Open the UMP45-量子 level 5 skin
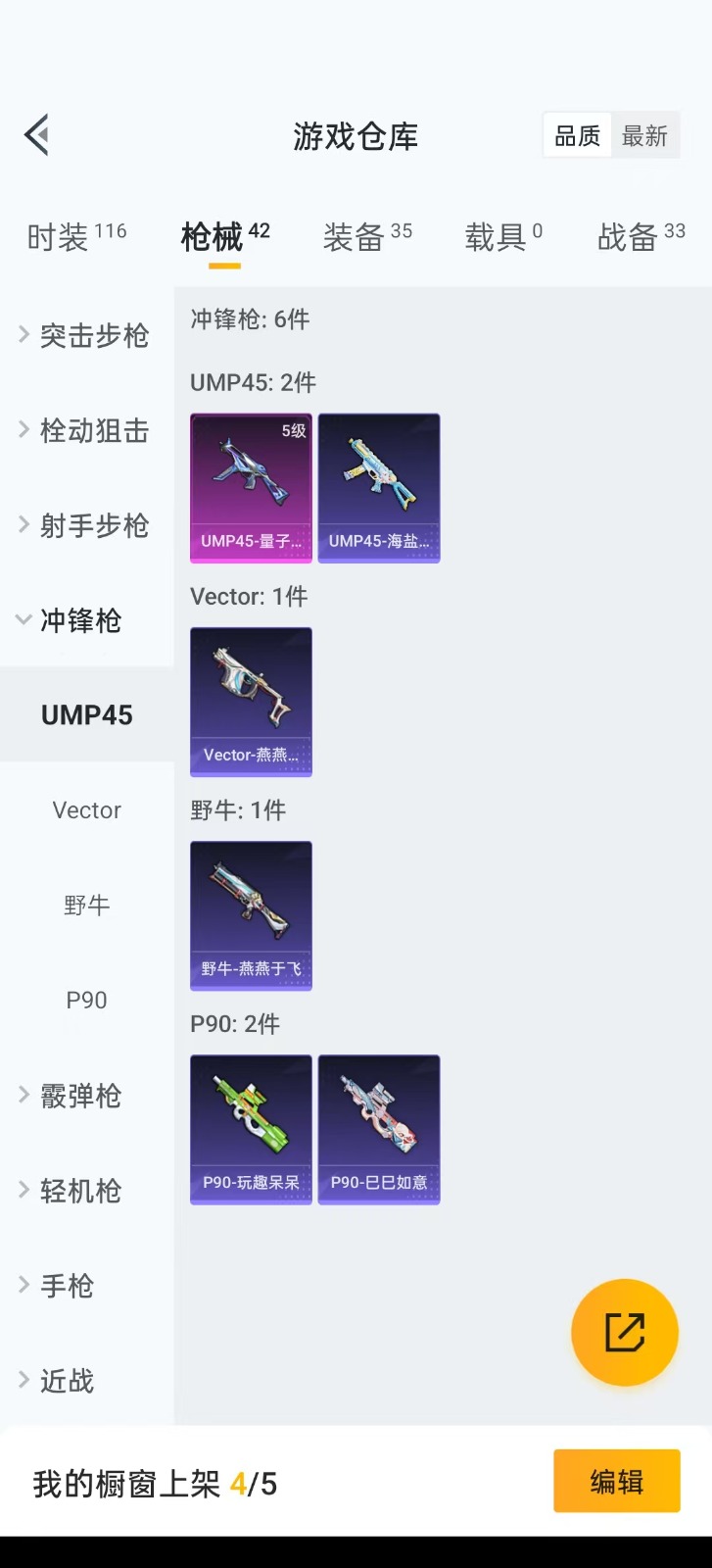This screenshot has width=712, height=1568. point(251,487)
